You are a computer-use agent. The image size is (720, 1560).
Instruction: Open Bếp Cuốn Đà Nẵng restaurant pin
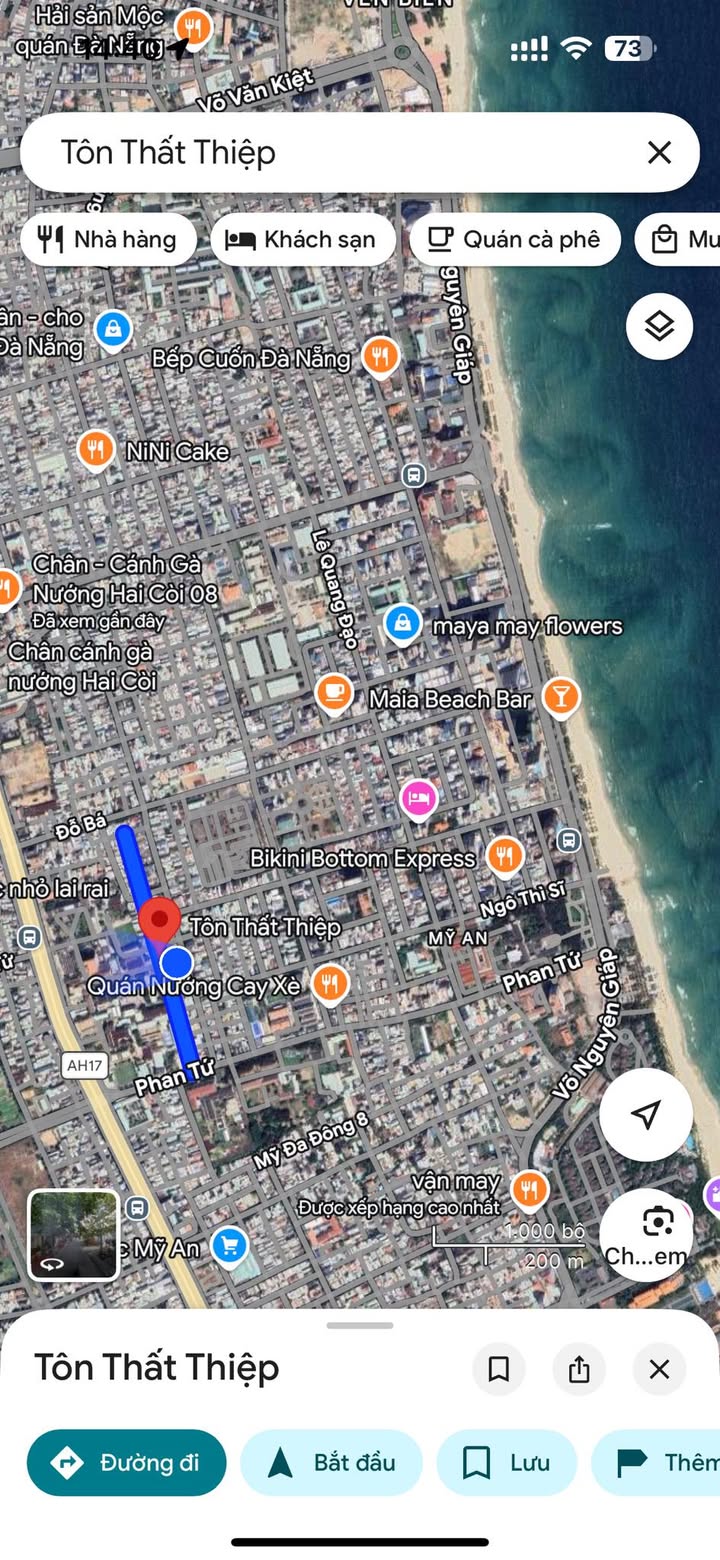[x=380, y=355]
